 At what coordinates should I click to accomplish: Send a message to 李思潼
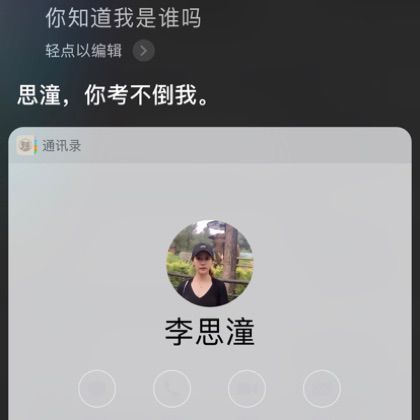pyautogui.click(x=97, y=389)
